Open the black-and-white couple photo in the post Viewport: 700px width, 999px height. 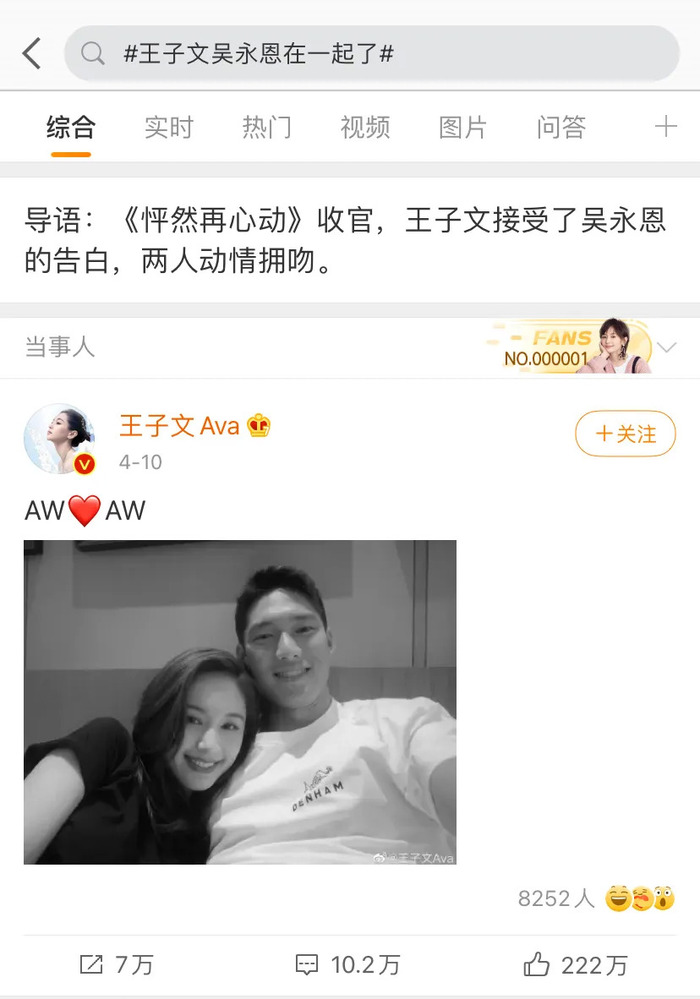(x=240, y=702)
